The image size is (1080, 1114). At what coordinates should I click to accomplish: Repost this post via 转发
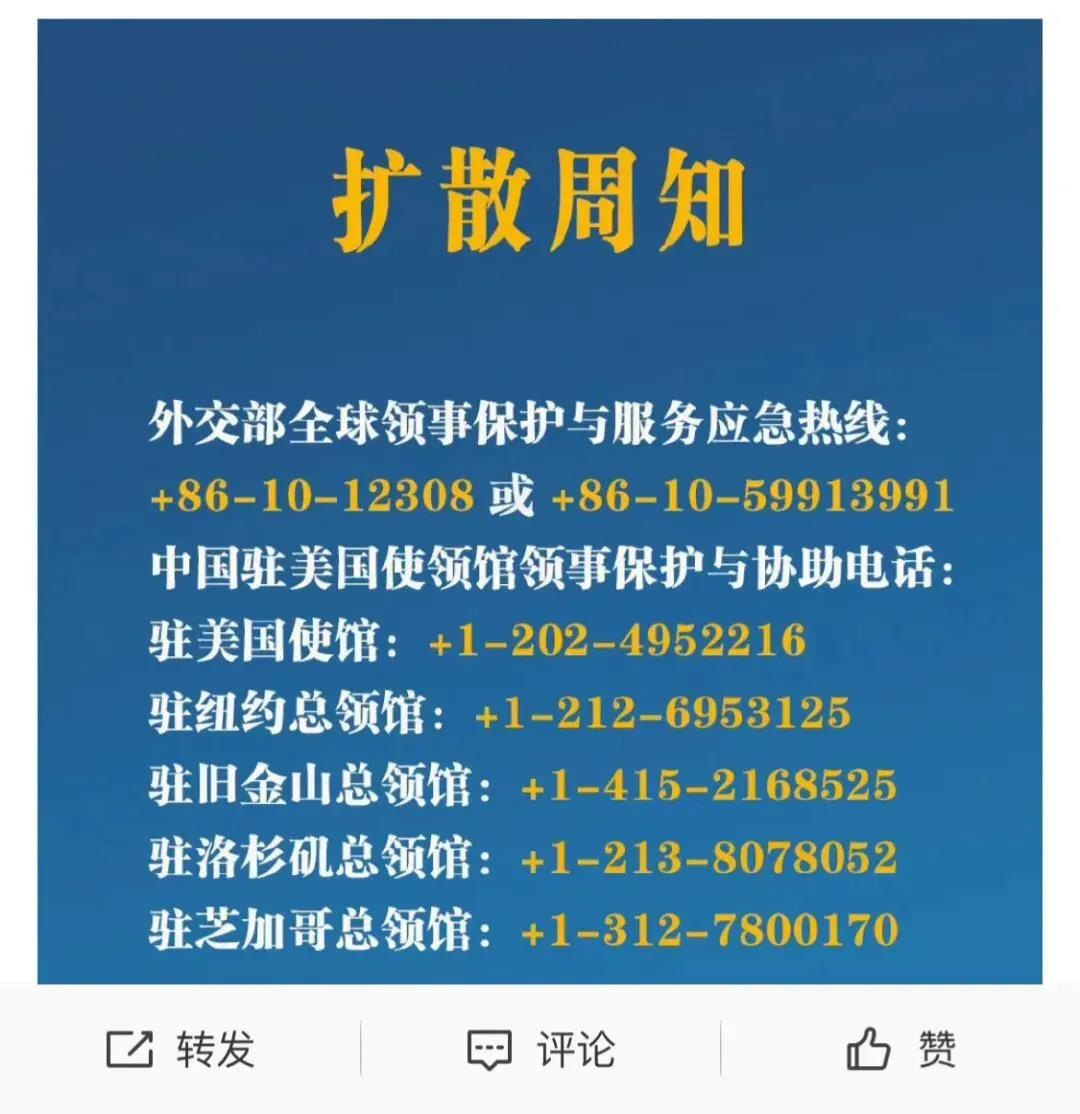tap(181, 1050)
